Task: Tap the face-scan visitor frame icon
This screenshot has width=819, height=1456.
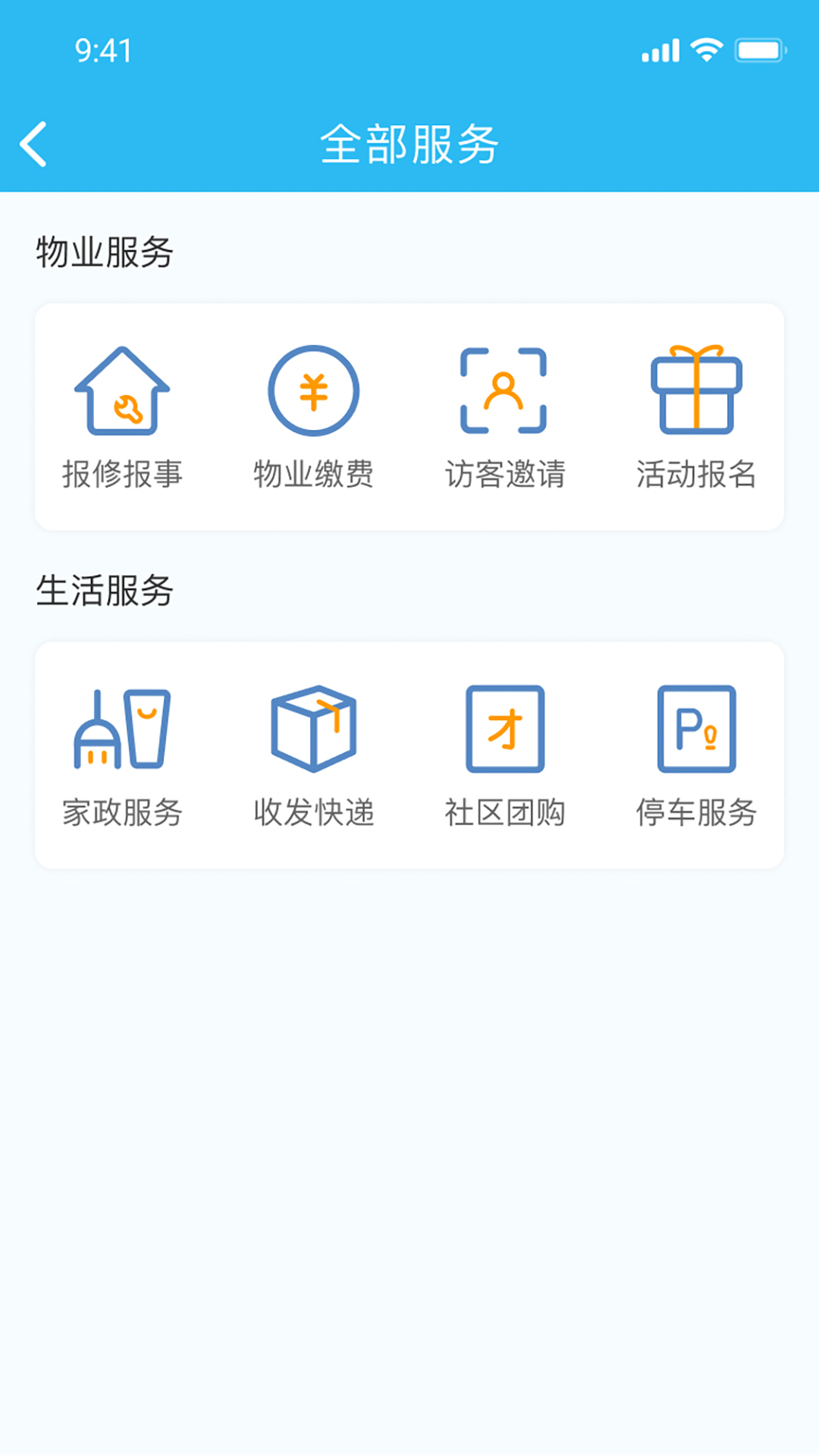Action: pyautogui.click(x=504, y=391)
